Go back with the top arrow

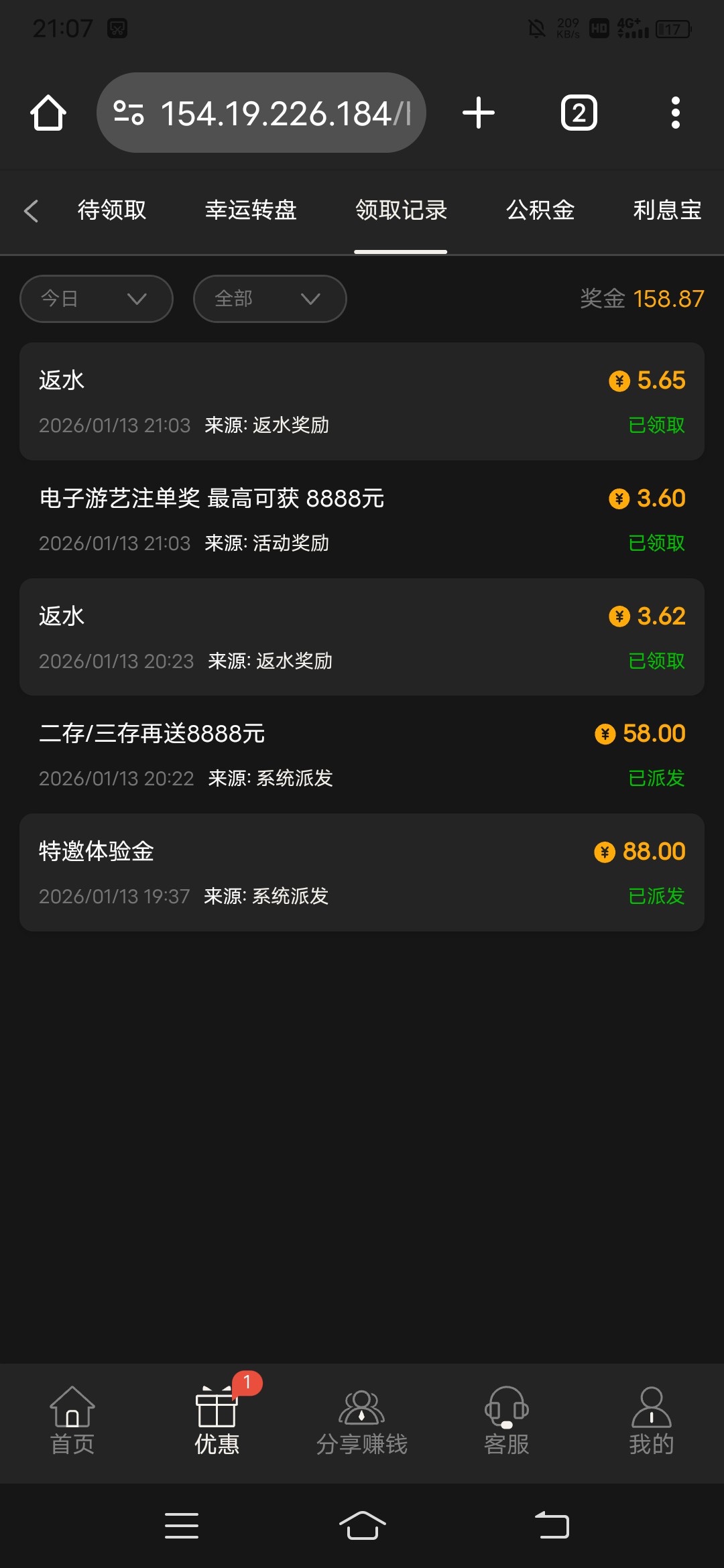coord(31,210)
